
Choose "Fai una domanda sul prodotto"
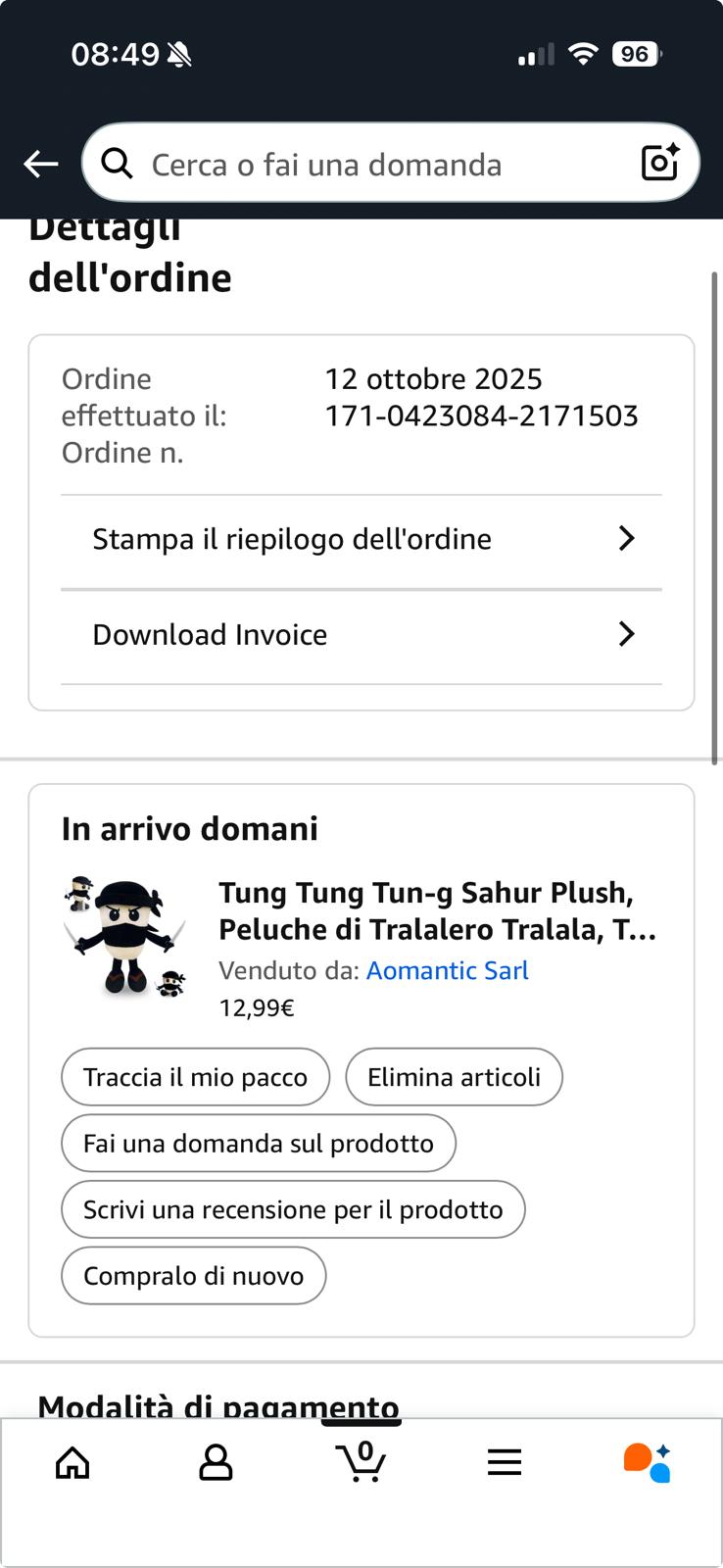[x=258, y=1144]
